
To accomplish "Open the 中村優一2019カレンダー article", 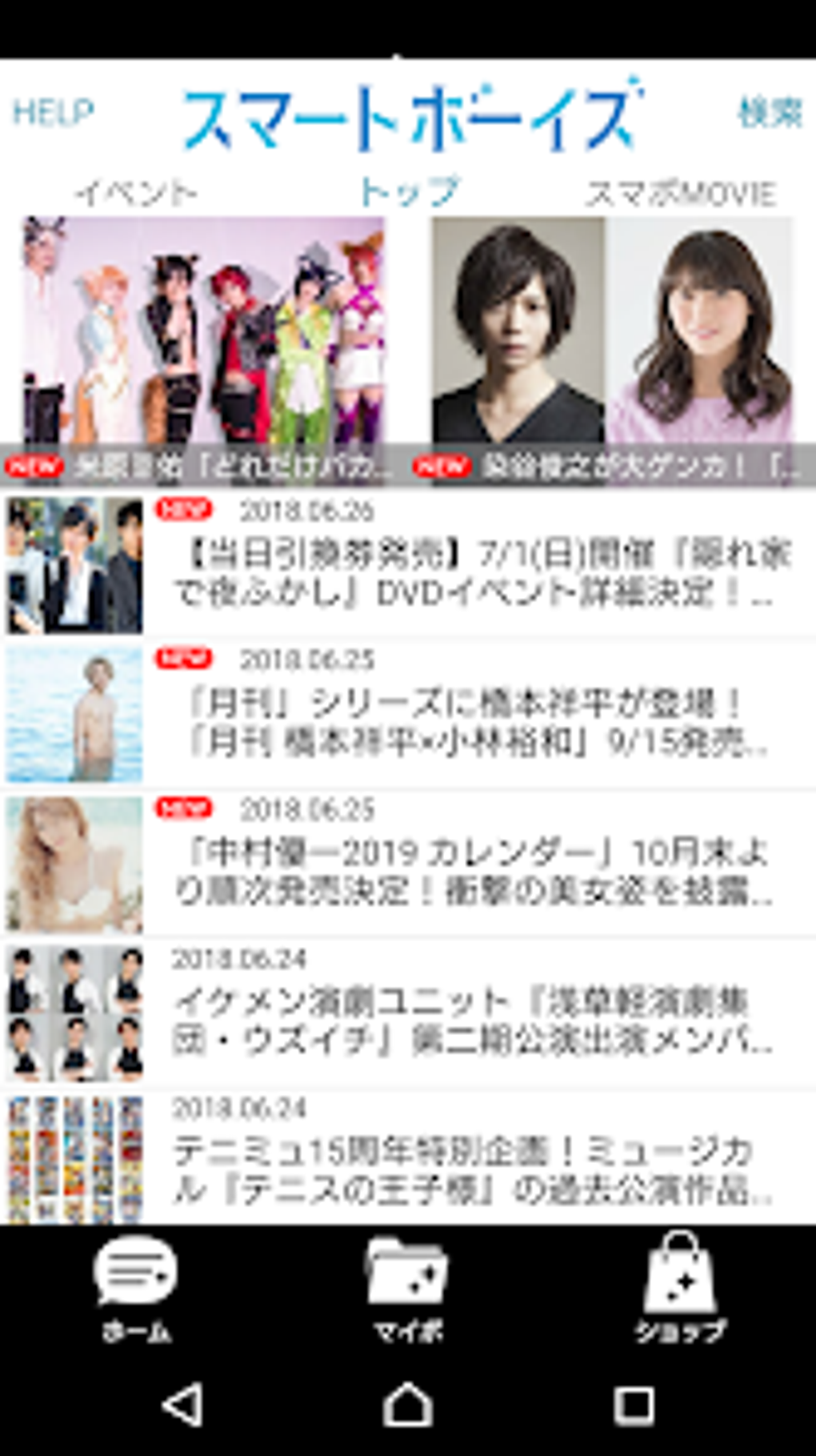I will coord(408,864).
